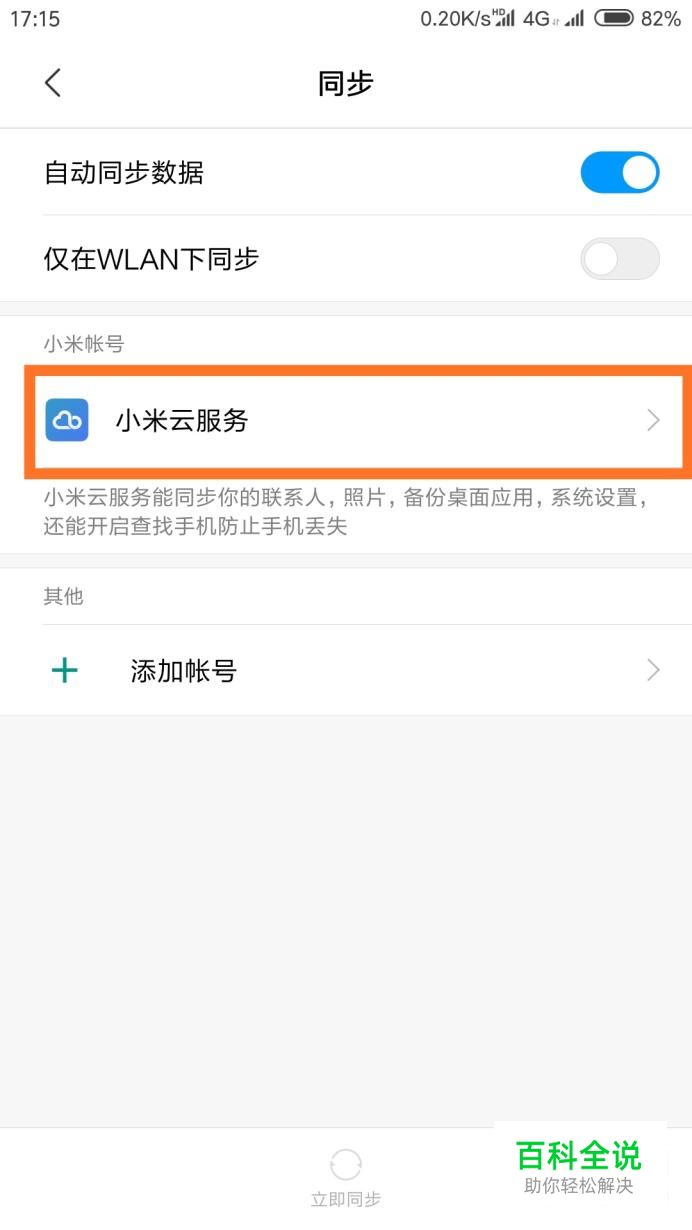Open 添加帐号 to add an account
Screen dimensions: 692x1230
click(x=346, y=670)
